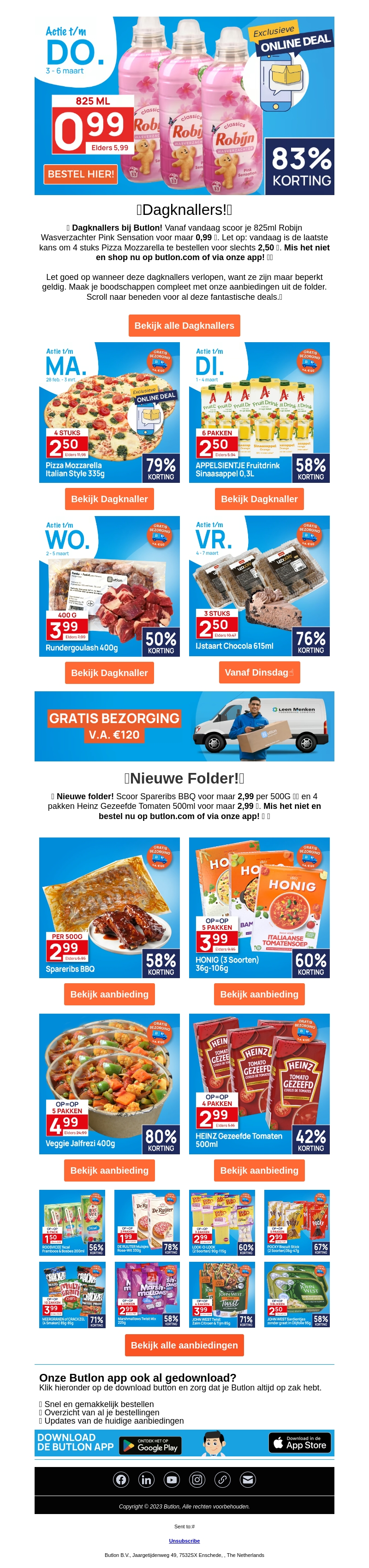369x1568 pixels.
Task: Open Butlon's LinkedIn page
Action: (146, 1480)
